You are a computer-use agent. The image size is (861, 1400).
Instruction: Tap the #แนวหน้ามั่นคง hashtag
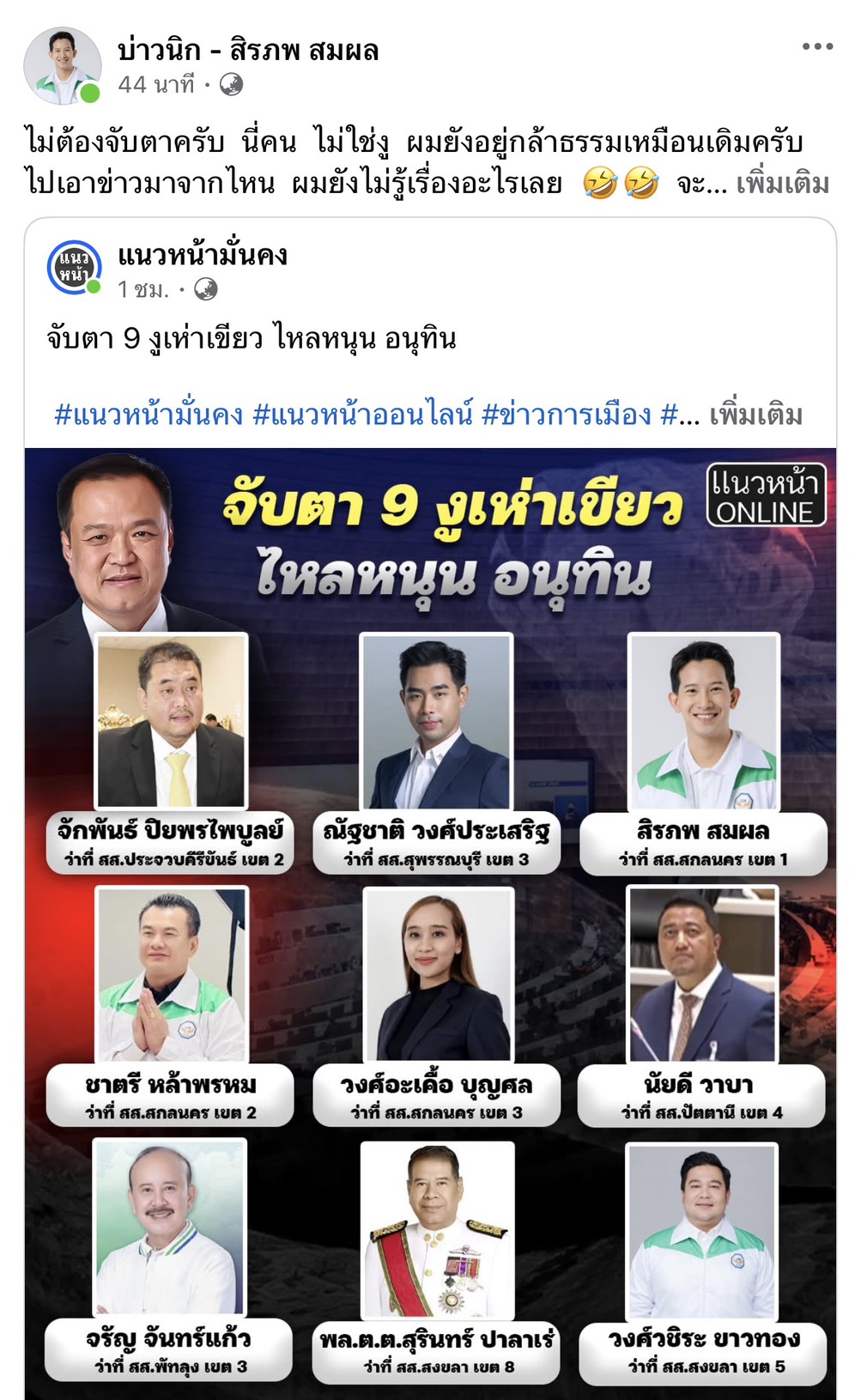[149, 415]
